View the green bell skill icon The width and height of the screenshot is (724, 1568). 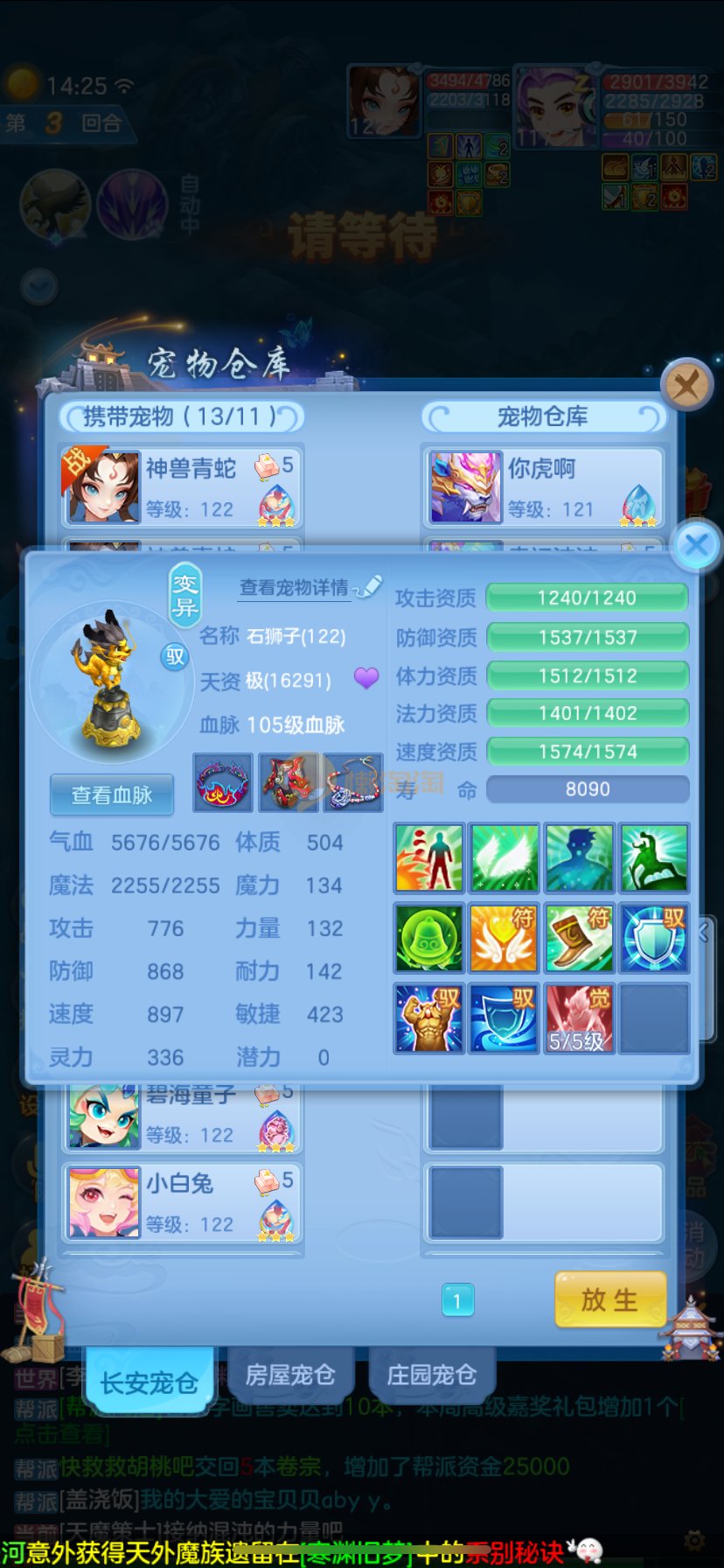428,938
